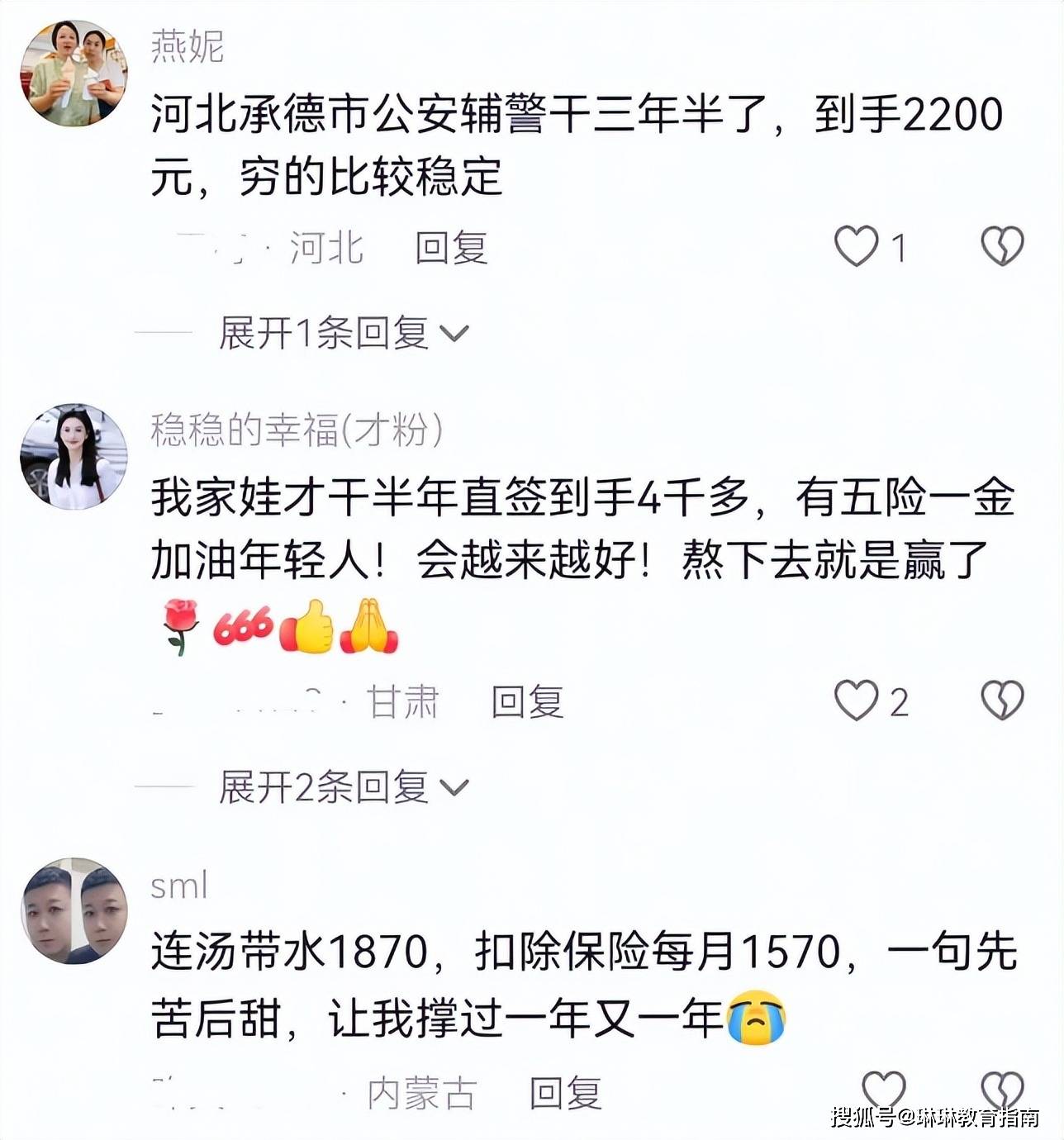Dislike 稳稳的幸福's comment
Screen dimensions: 1064x1140
(1001, 701)
